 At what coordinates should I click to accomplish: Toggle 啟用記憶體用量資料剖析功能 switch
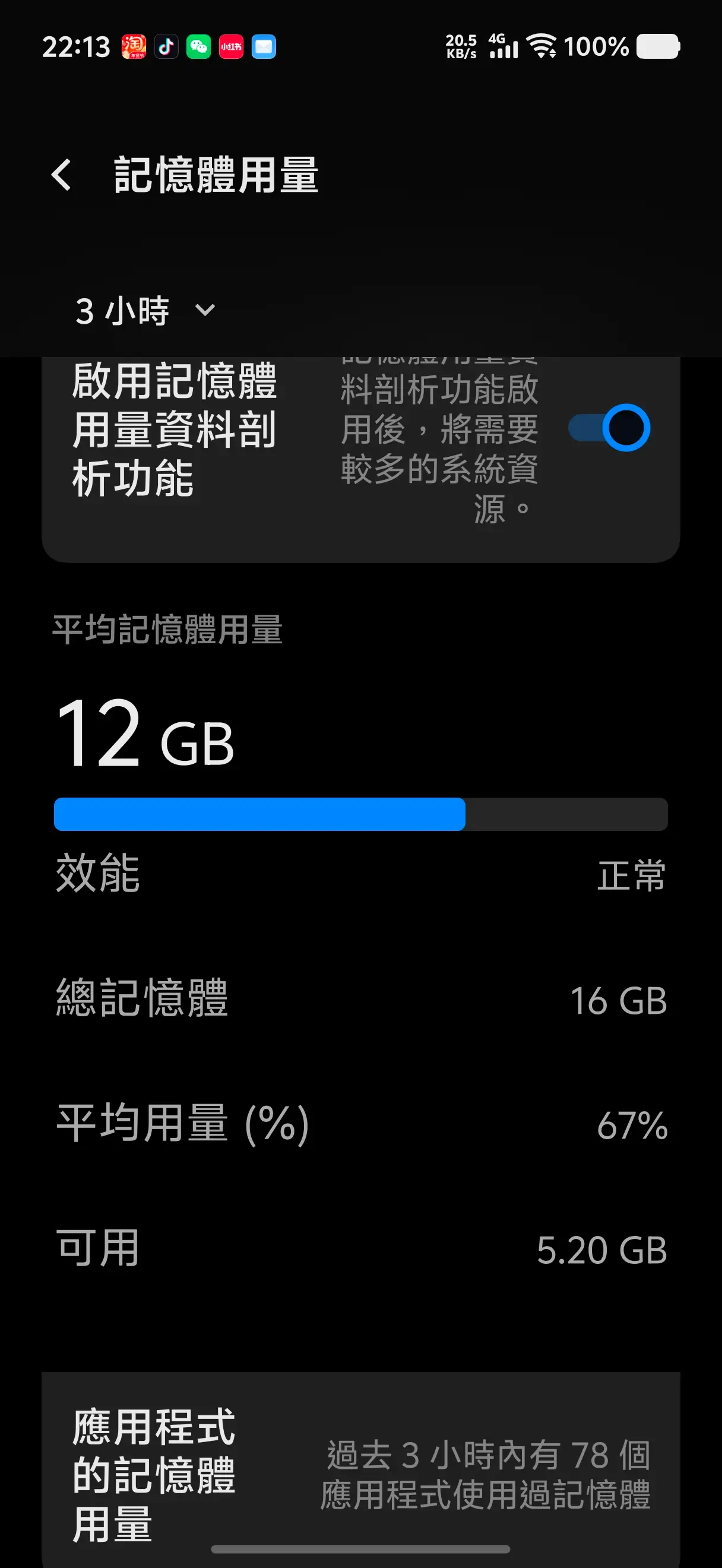(609, 428)
